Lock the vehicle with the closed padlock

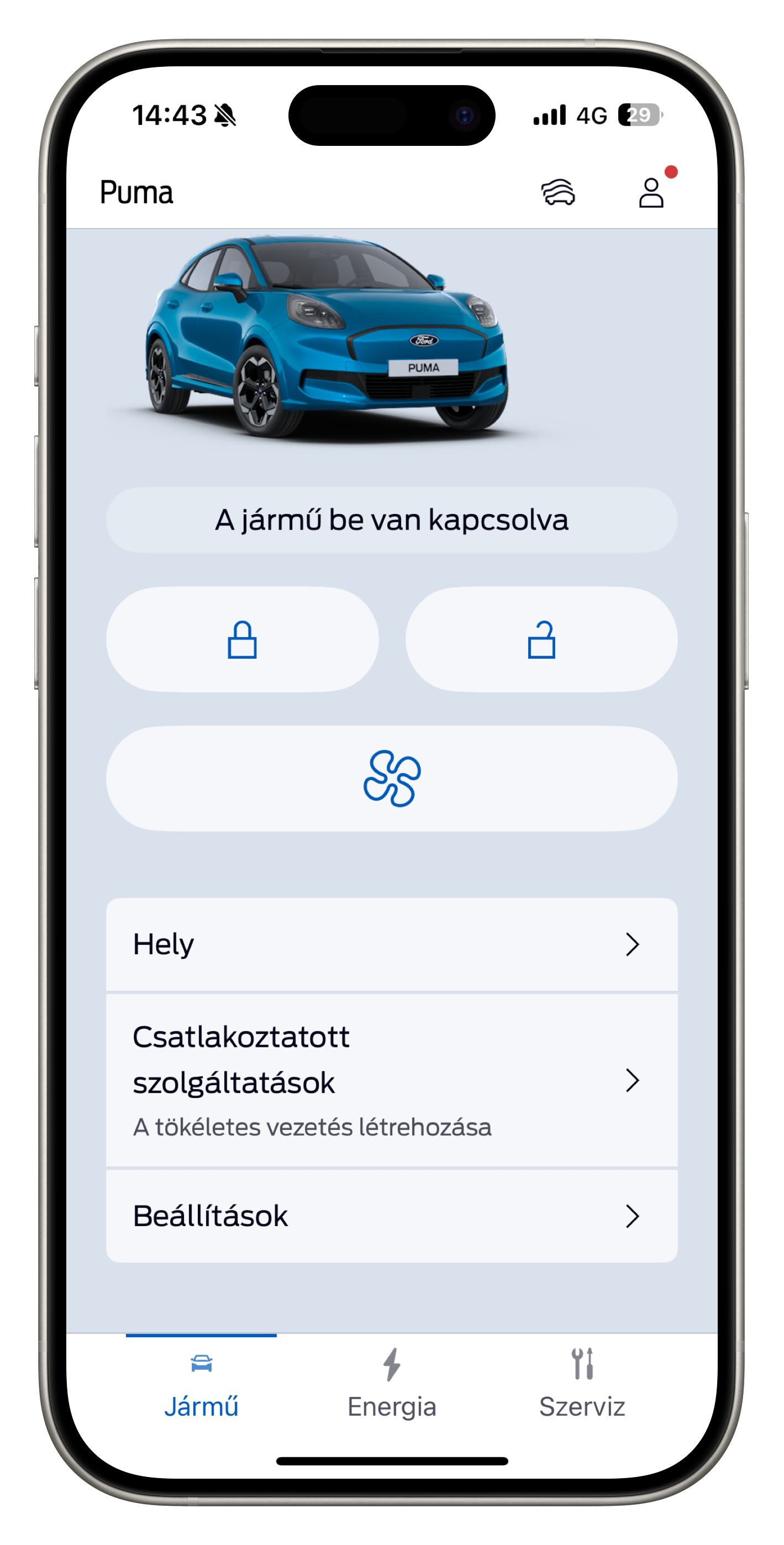pos(243,639)
